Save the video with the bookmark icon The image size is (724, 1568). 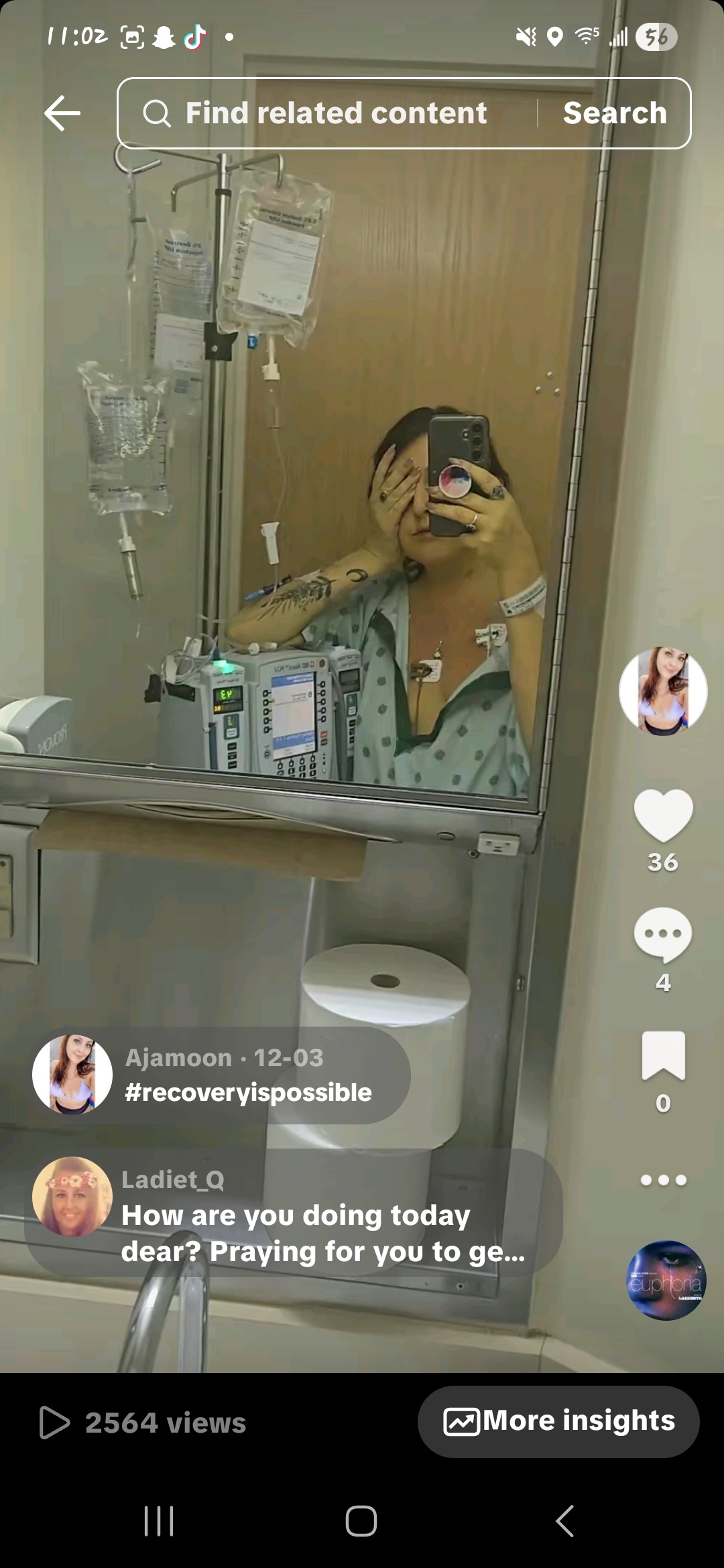662,1055
